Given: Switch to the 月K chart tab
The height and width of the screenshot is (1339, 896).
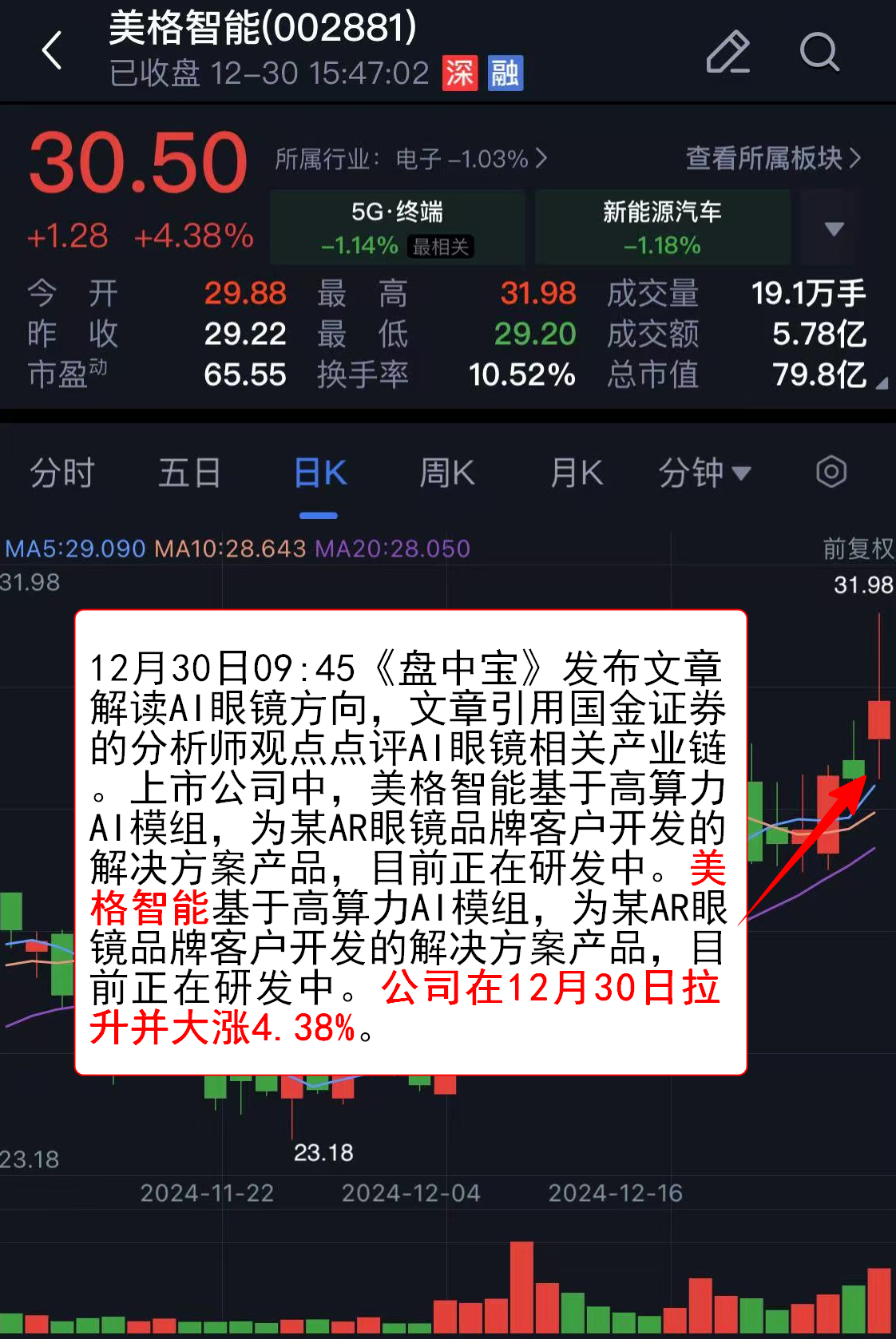Looking at the screenshot, I should pyautogui.click(x=576, y=473).
